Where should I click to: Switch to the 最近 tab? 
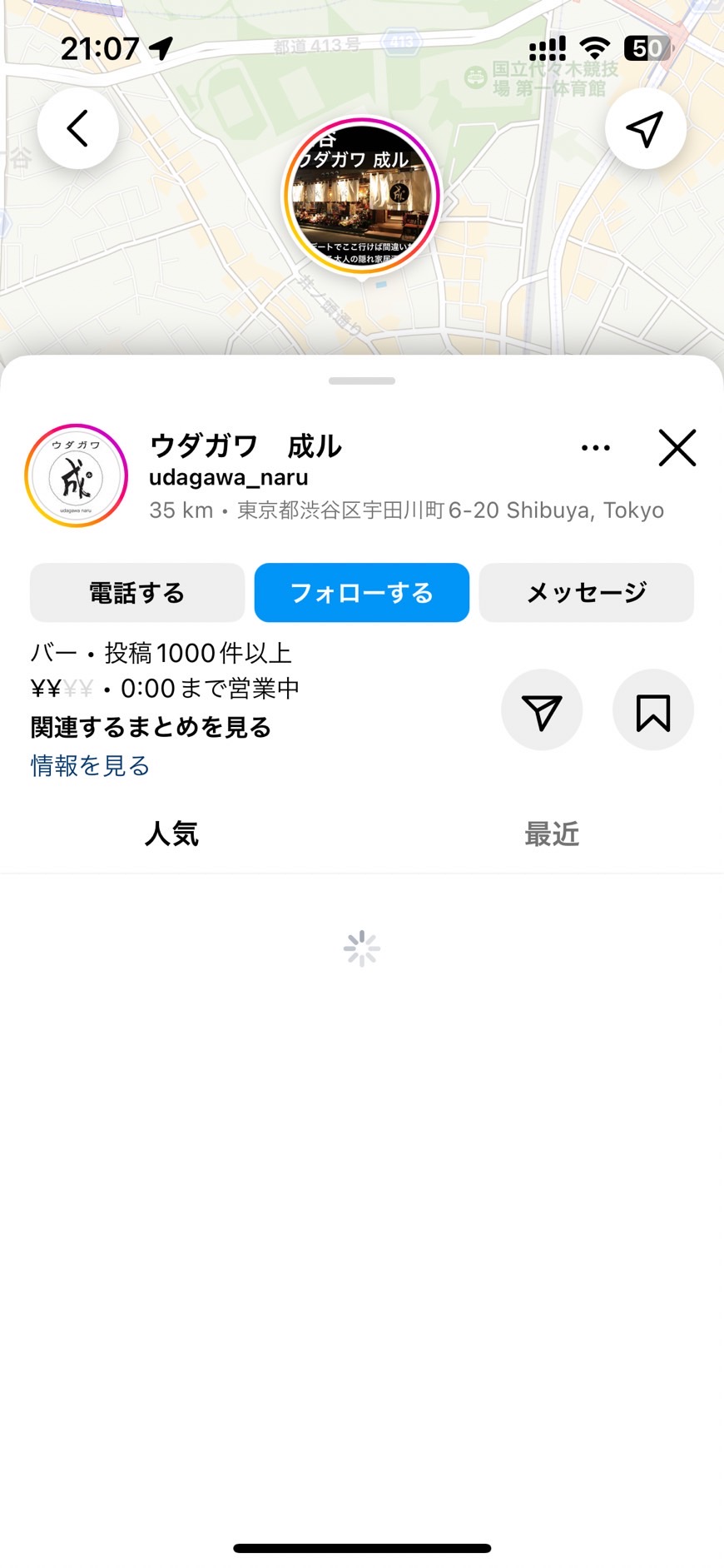click(552, 834)
